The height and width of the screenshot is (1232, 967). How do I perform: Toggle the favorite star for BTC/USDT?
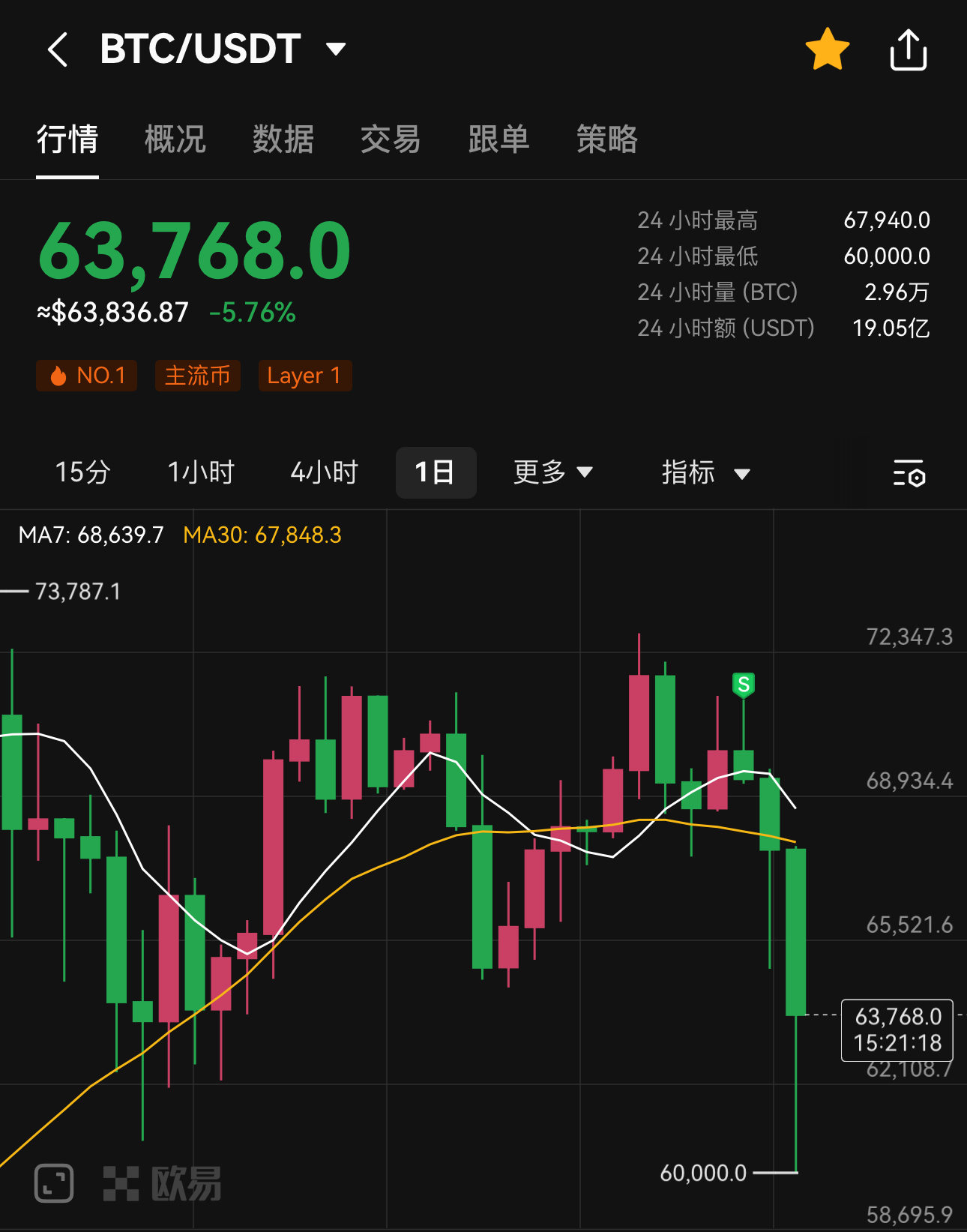(827, 47)
